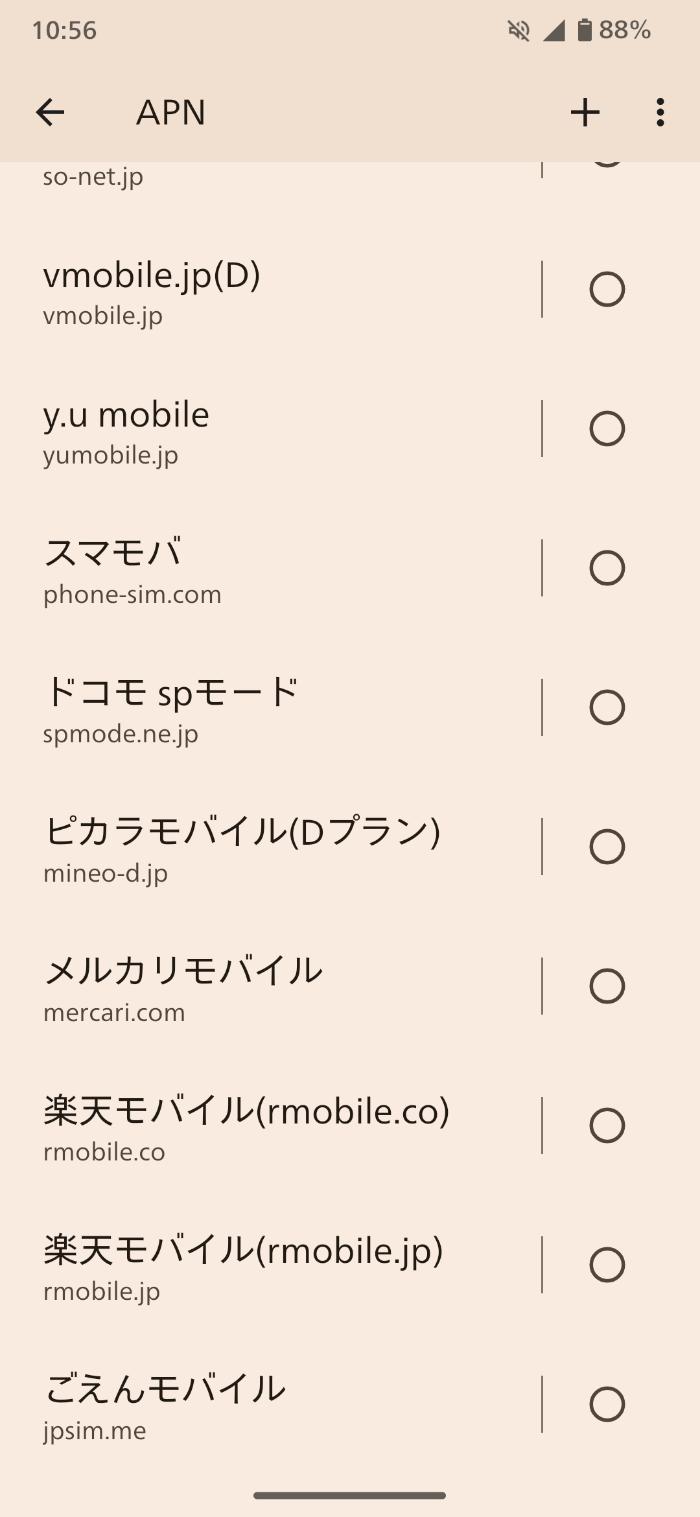Open the overflow menu

click(x=660, y=113)
